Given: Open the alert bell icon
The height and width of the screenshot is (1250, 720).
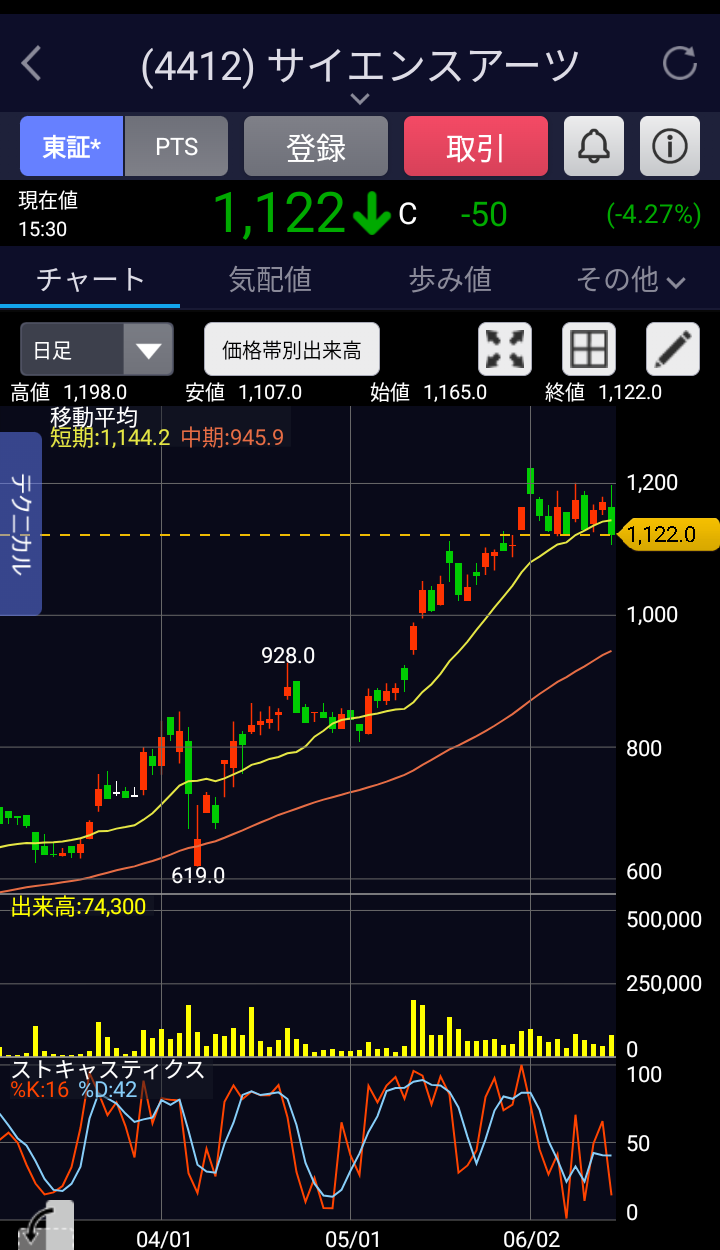Looking at the screenshot, I should 594,147.
